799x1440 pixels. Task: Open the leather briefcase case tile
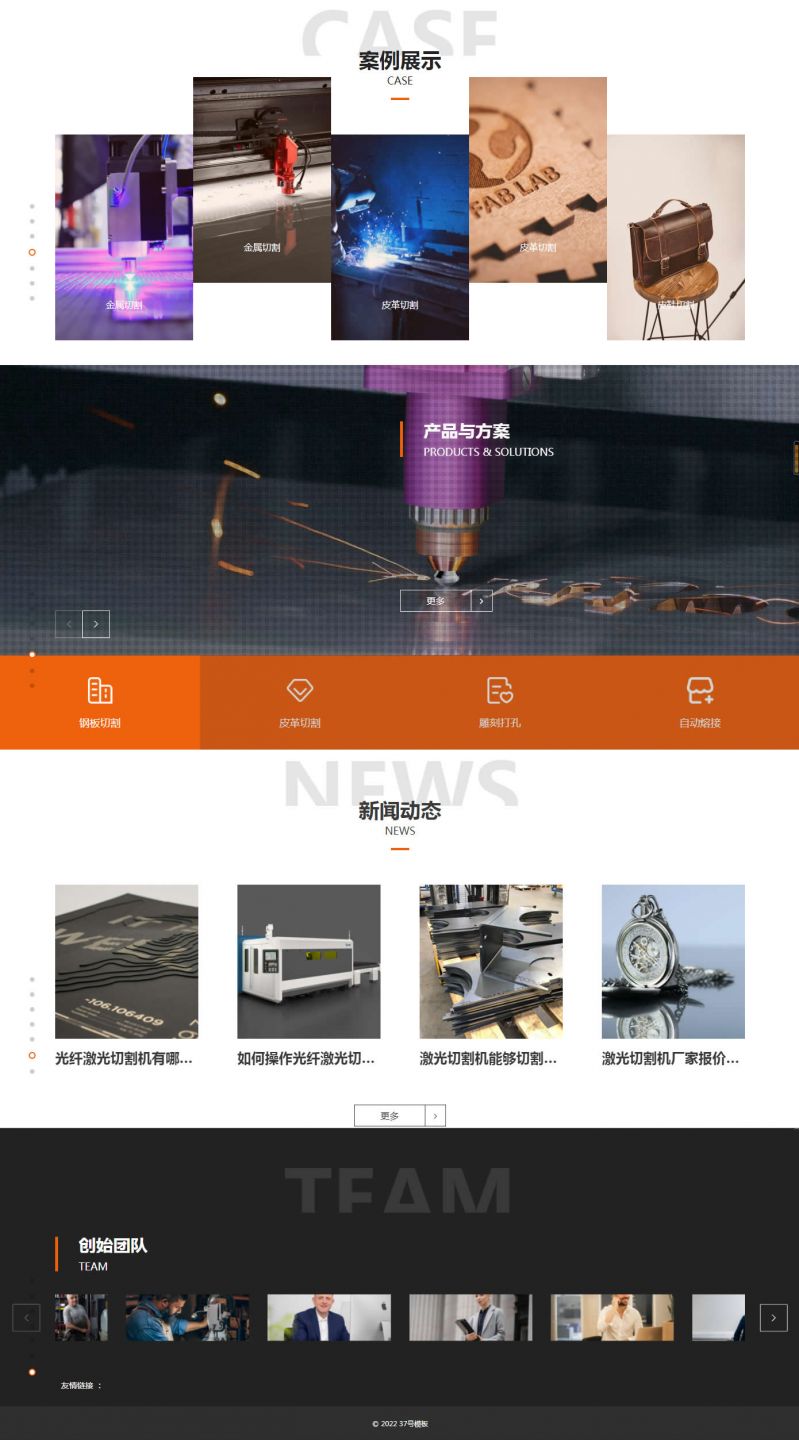pos(675,237)
